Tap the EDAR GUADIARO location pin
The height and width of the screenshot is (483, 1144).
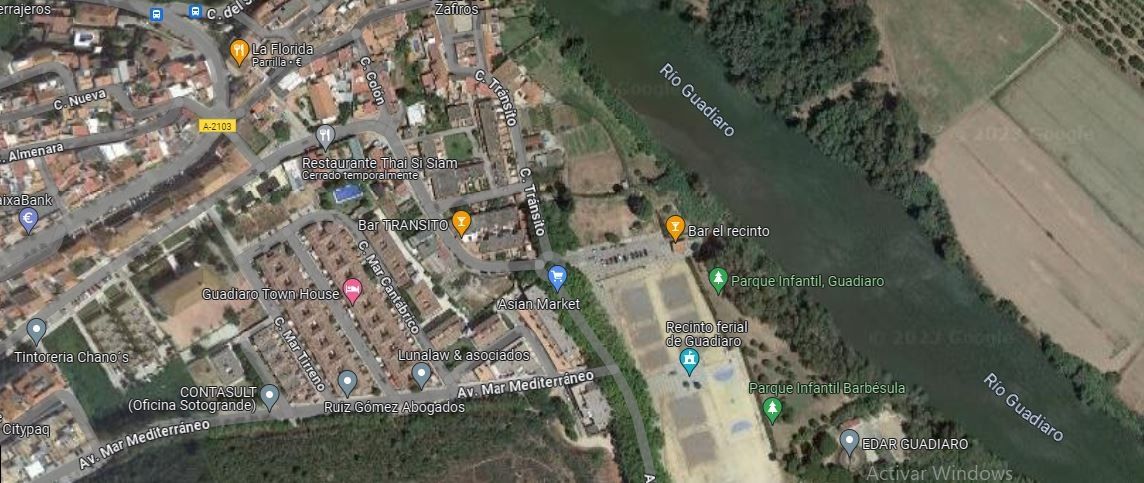849,440
